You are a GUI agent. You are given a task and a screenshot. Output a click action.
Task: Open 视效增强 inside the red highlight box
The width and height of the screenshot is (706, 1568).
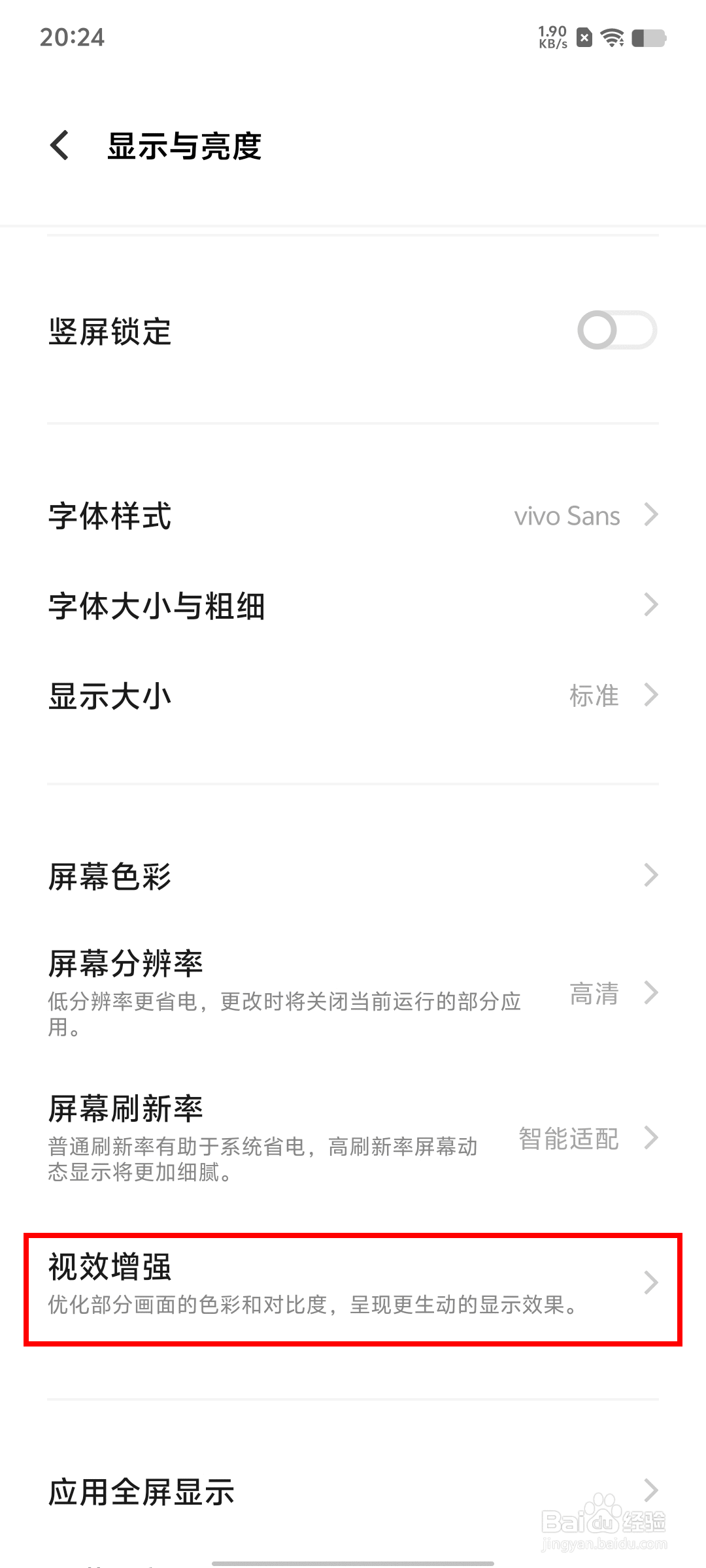click(353, 1284)
